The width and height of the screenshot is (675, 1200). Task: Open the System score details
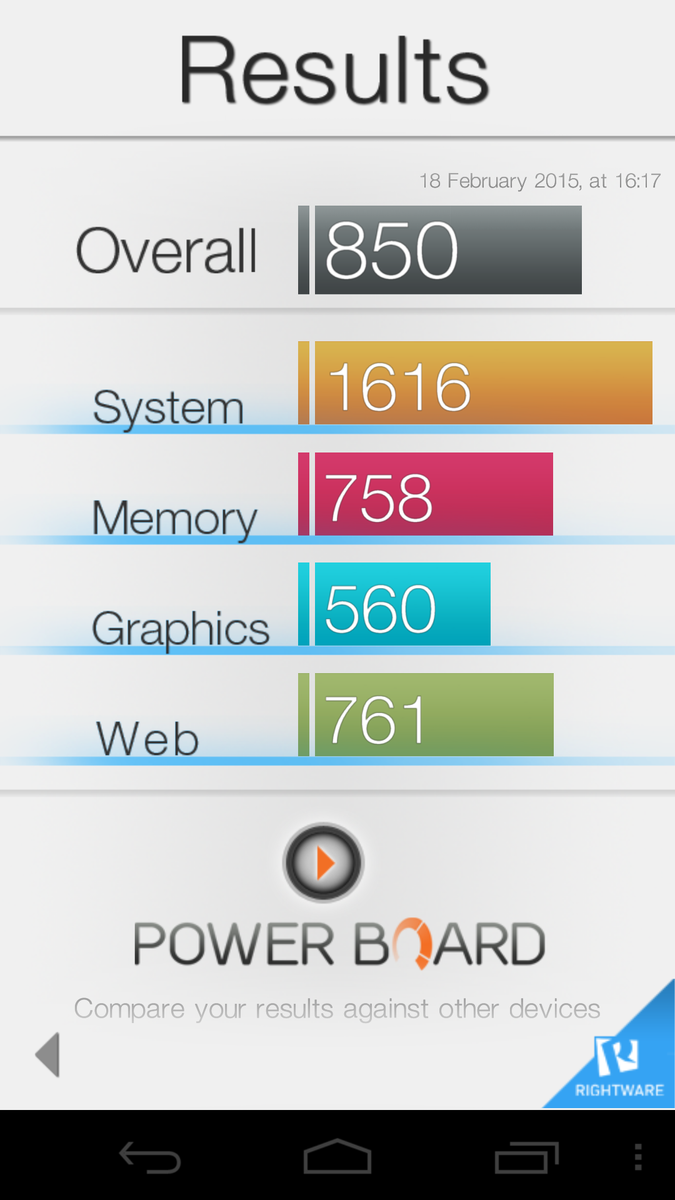pyautogui.click(x=337, y=384)
